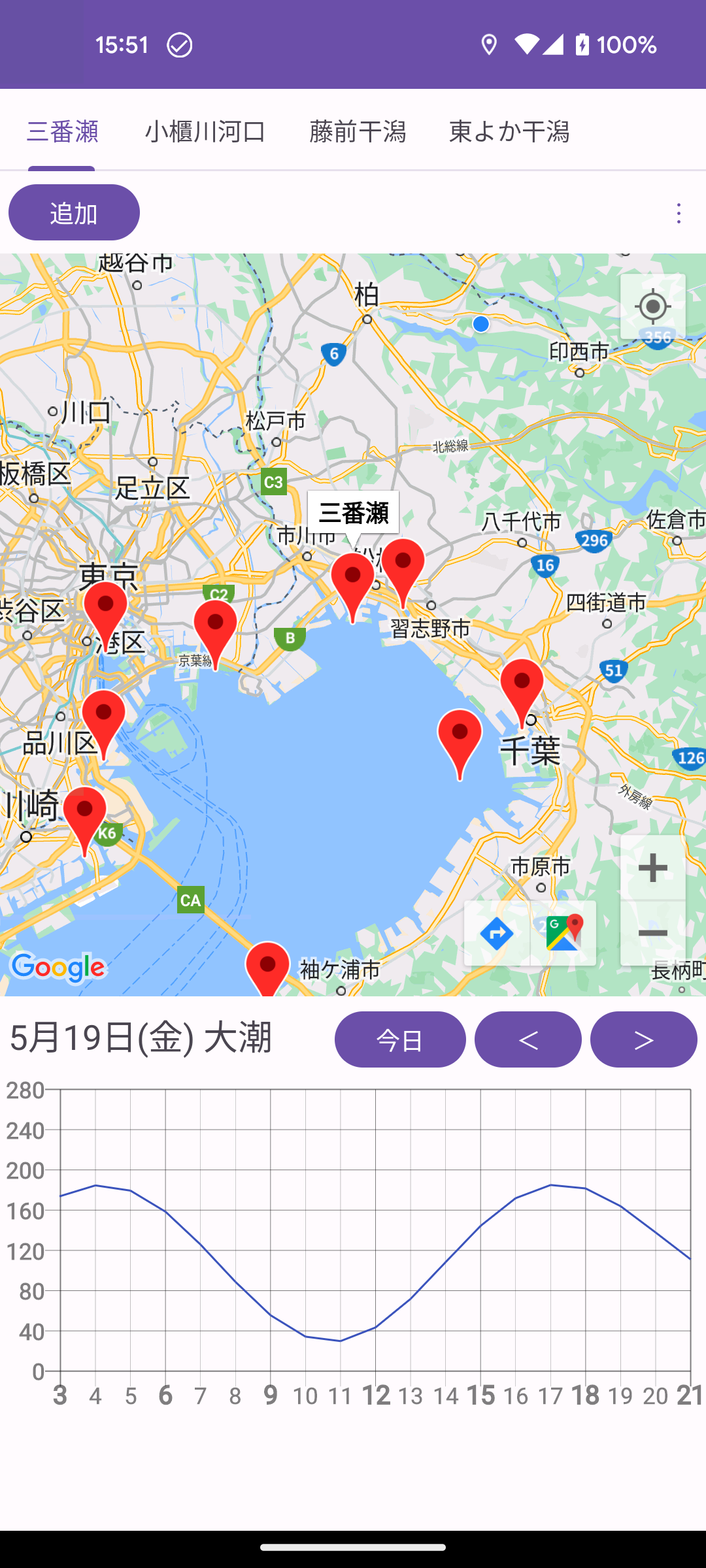Zoom out the map with minus
Viewport: 706px width, 1568px height.
[652, 933]
